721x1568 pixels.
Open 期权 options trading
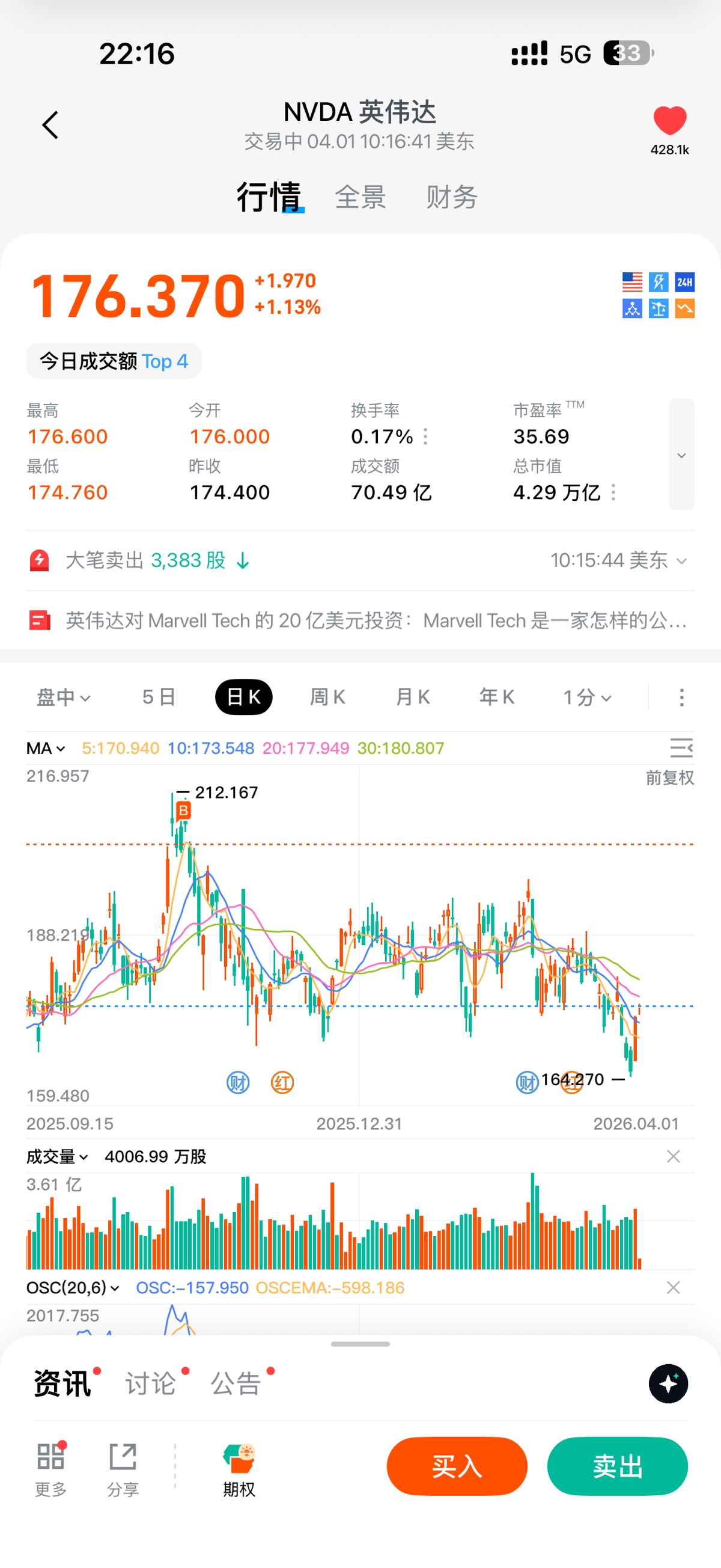239,1469
